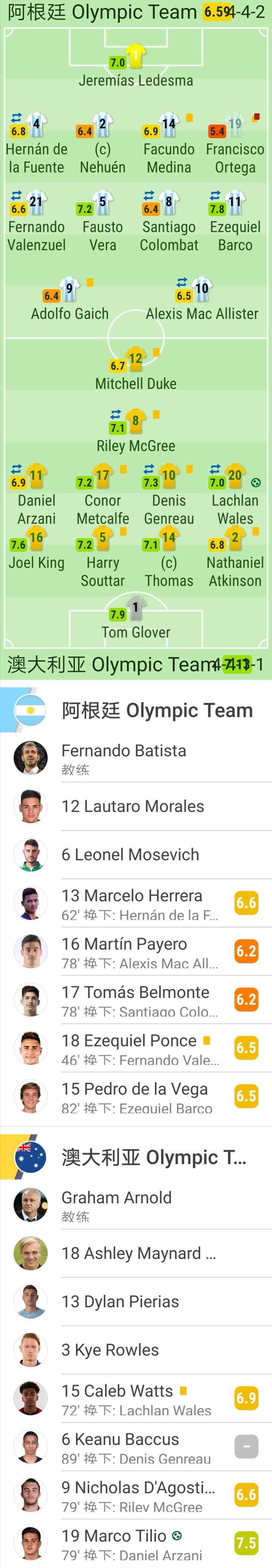Screen dimensions: 272x1568
Task: Open the 阿根廷 Olympic Team header
Action: 136,710
